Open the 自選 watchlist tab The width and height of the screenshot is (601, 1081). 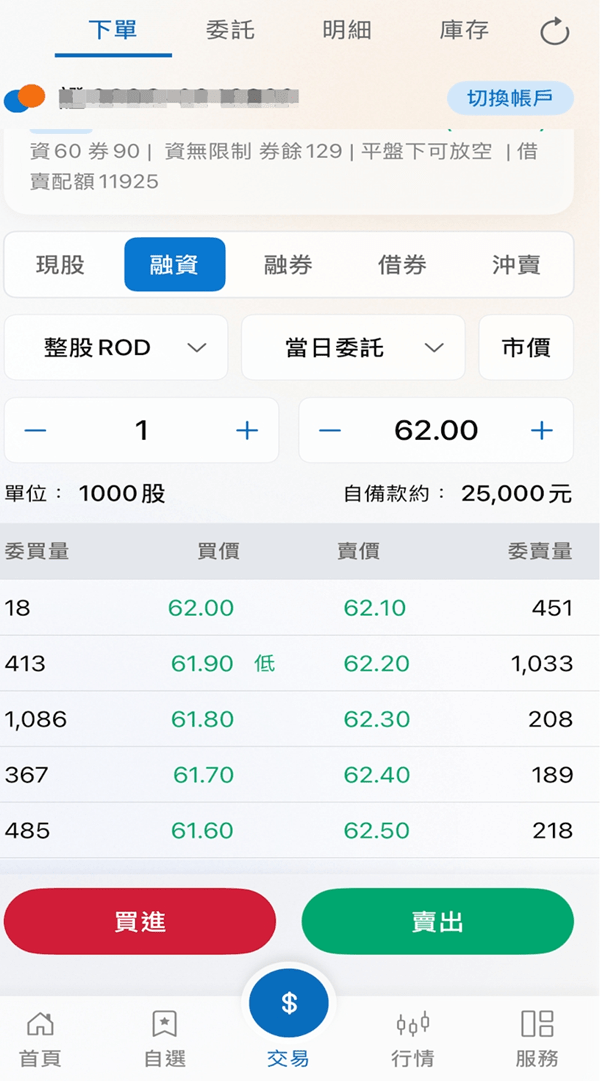click(165, 1039)
